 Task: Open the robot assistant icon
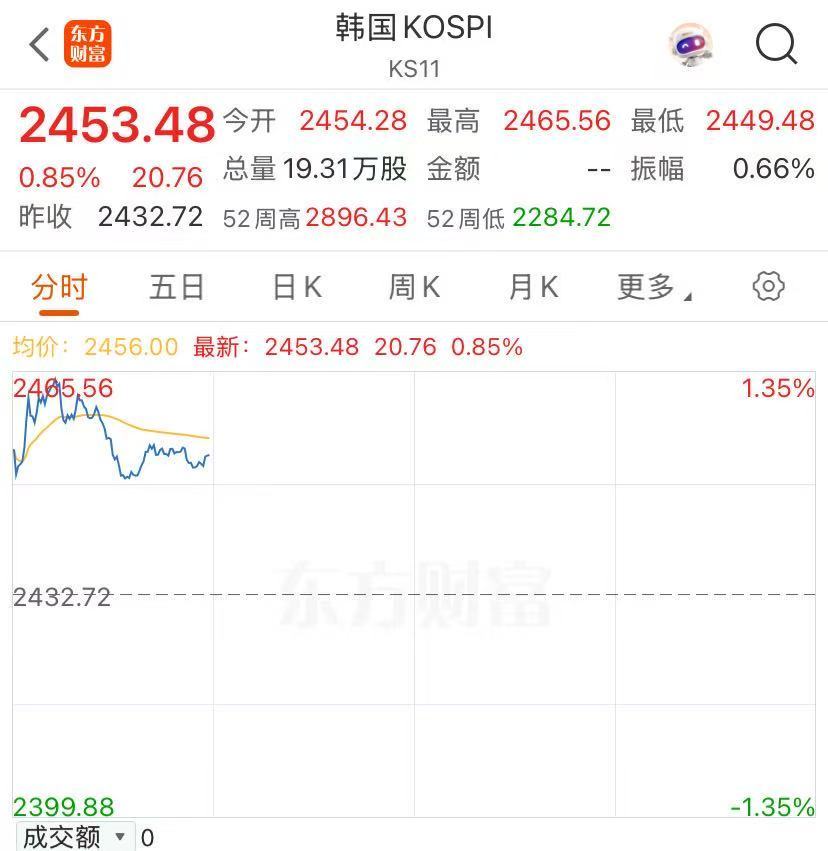pyautogui.click(x=690, y=44)
